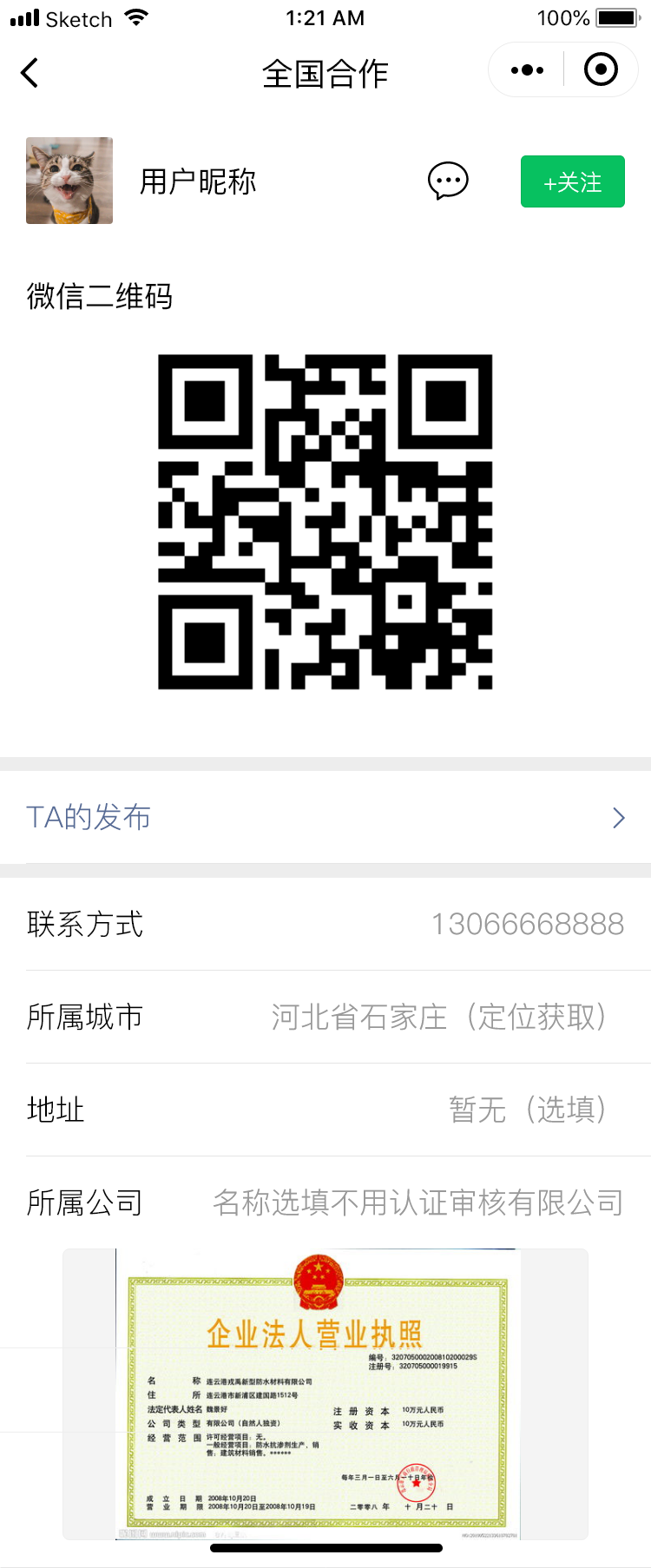651x1568 pixels.
Task: Go back using the top-left arrow
Action: (30, 73)
